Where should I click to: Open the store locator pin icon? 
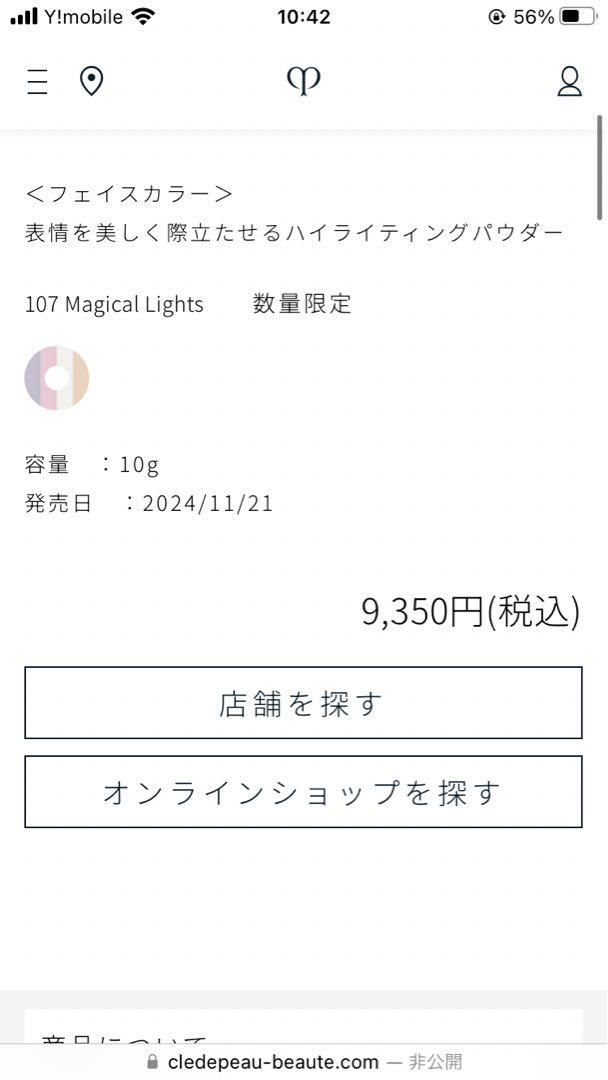tap(92, 81)
